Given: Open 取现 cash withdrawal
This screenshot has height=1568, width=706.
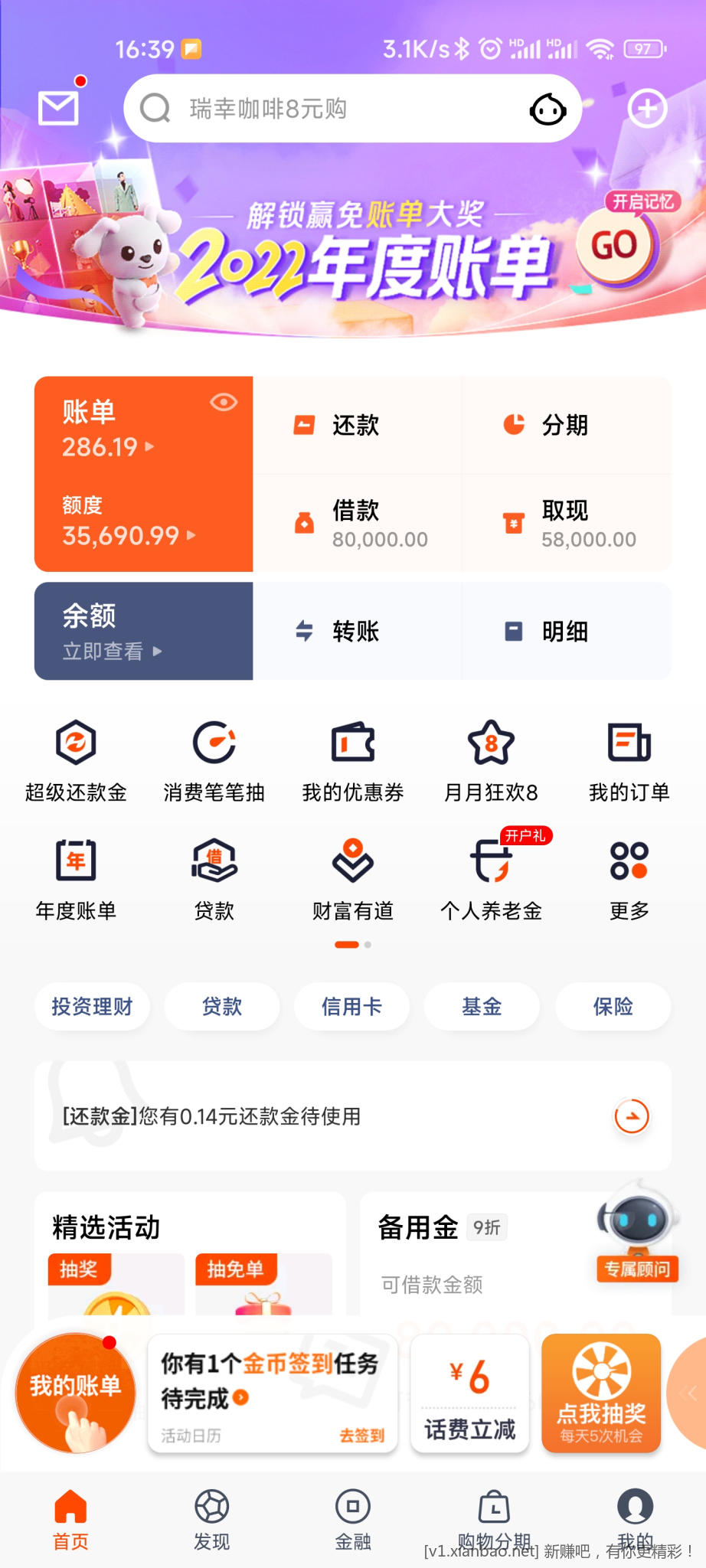Looking at the screenshot, I should click(566, 523).
